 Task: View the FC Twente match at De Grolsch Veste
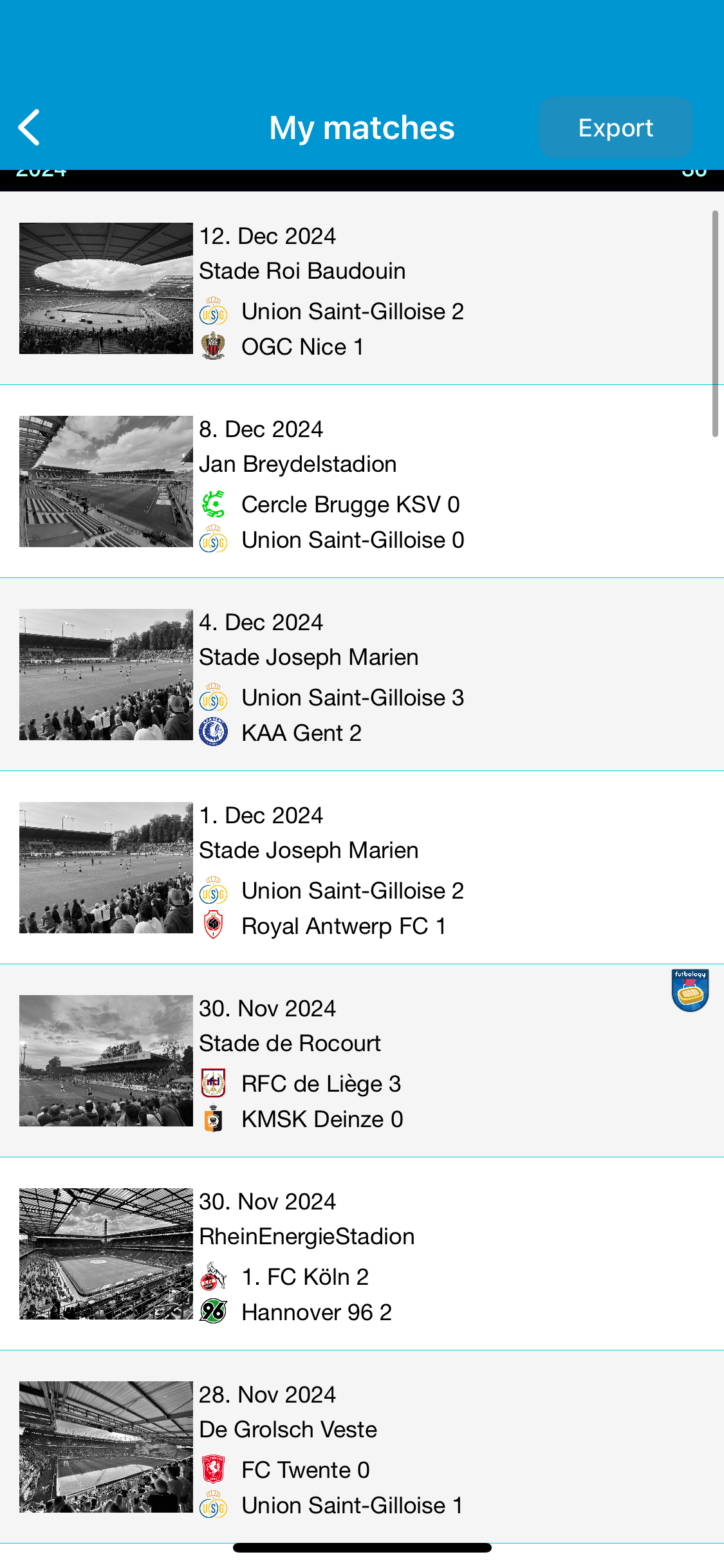click(362, 1447)
